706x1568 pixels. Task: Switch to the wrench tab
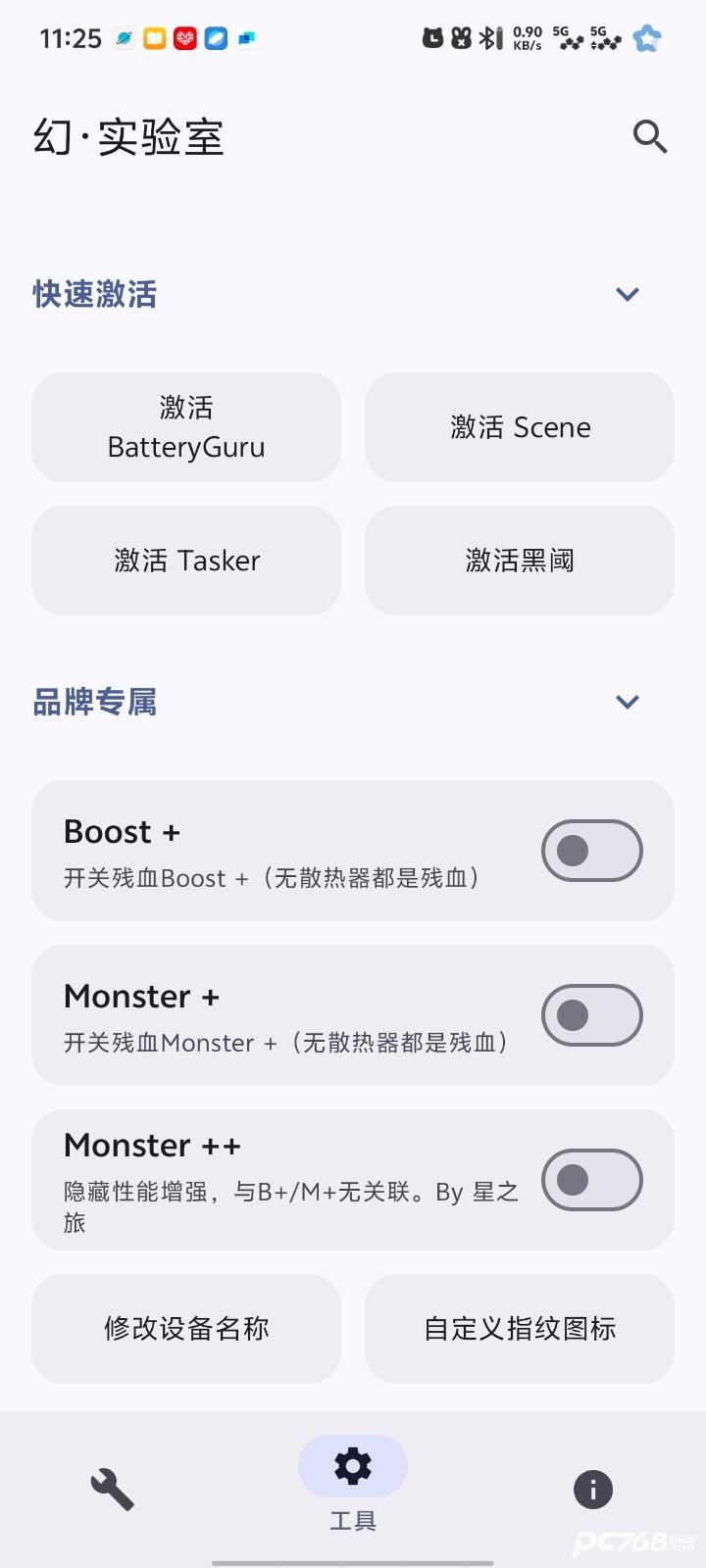113,1490
